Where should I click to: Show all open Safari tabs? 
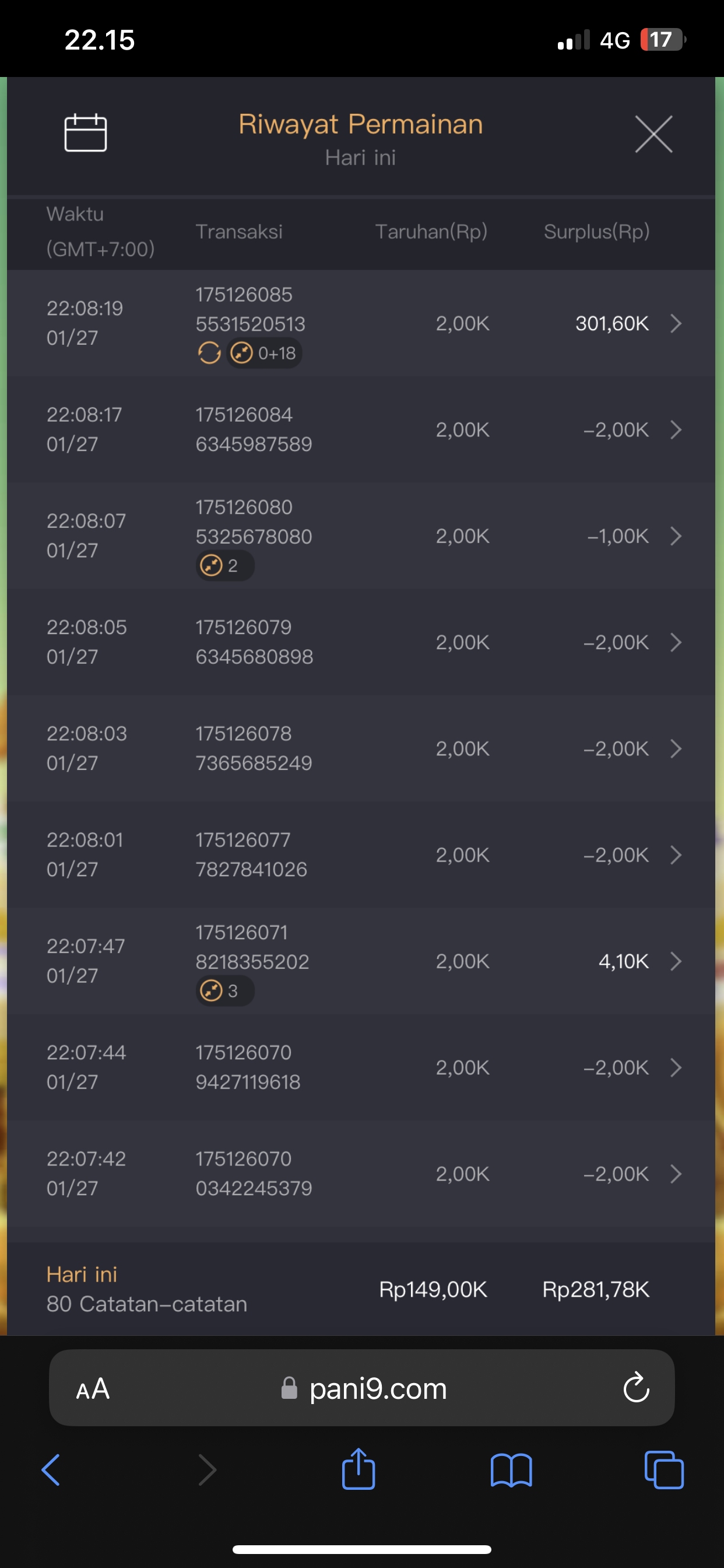pyautogui.click(x=664, y=1470)
